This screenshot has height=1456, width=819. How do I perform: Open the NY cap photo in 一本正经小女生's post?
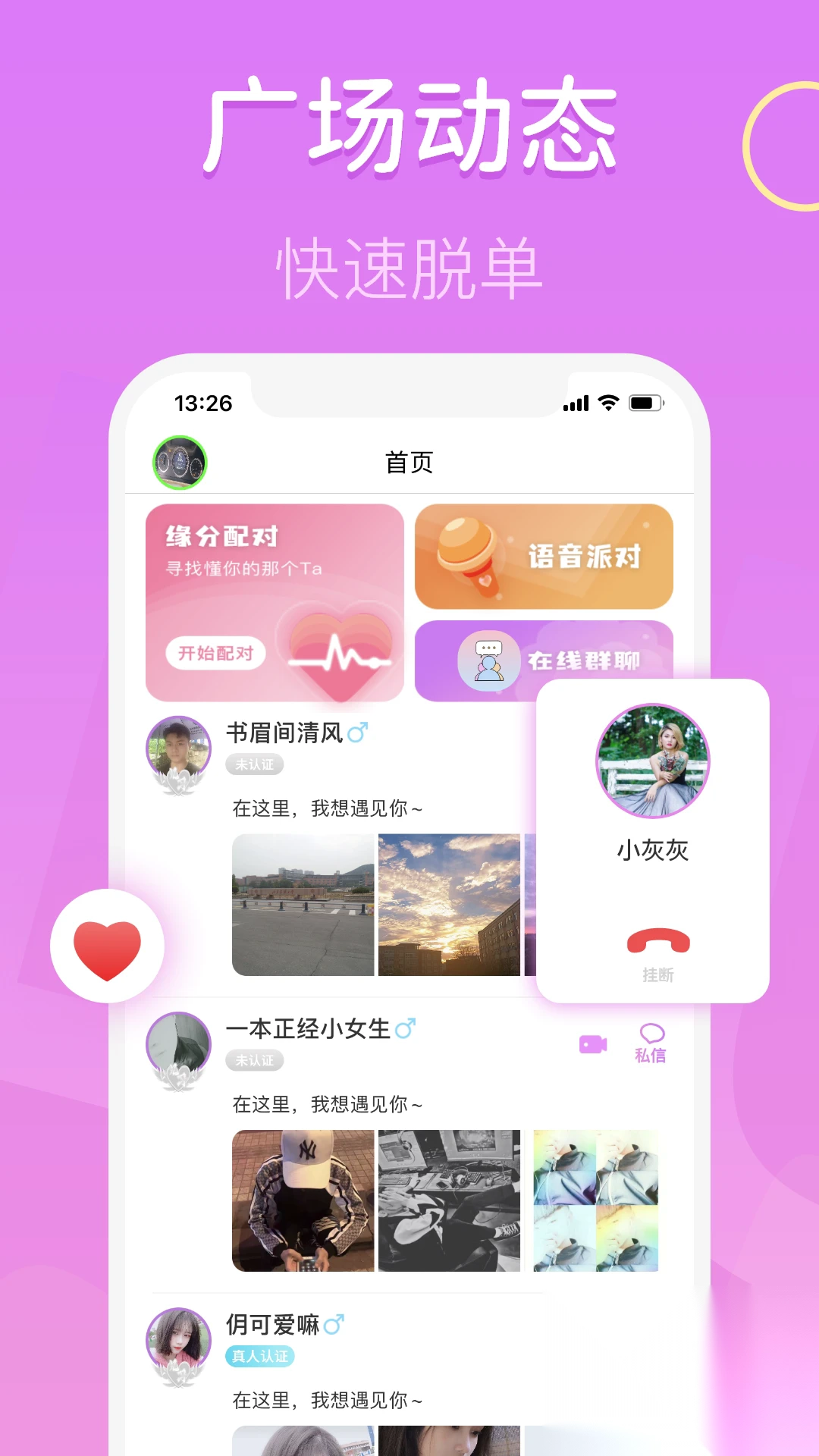303,1200
